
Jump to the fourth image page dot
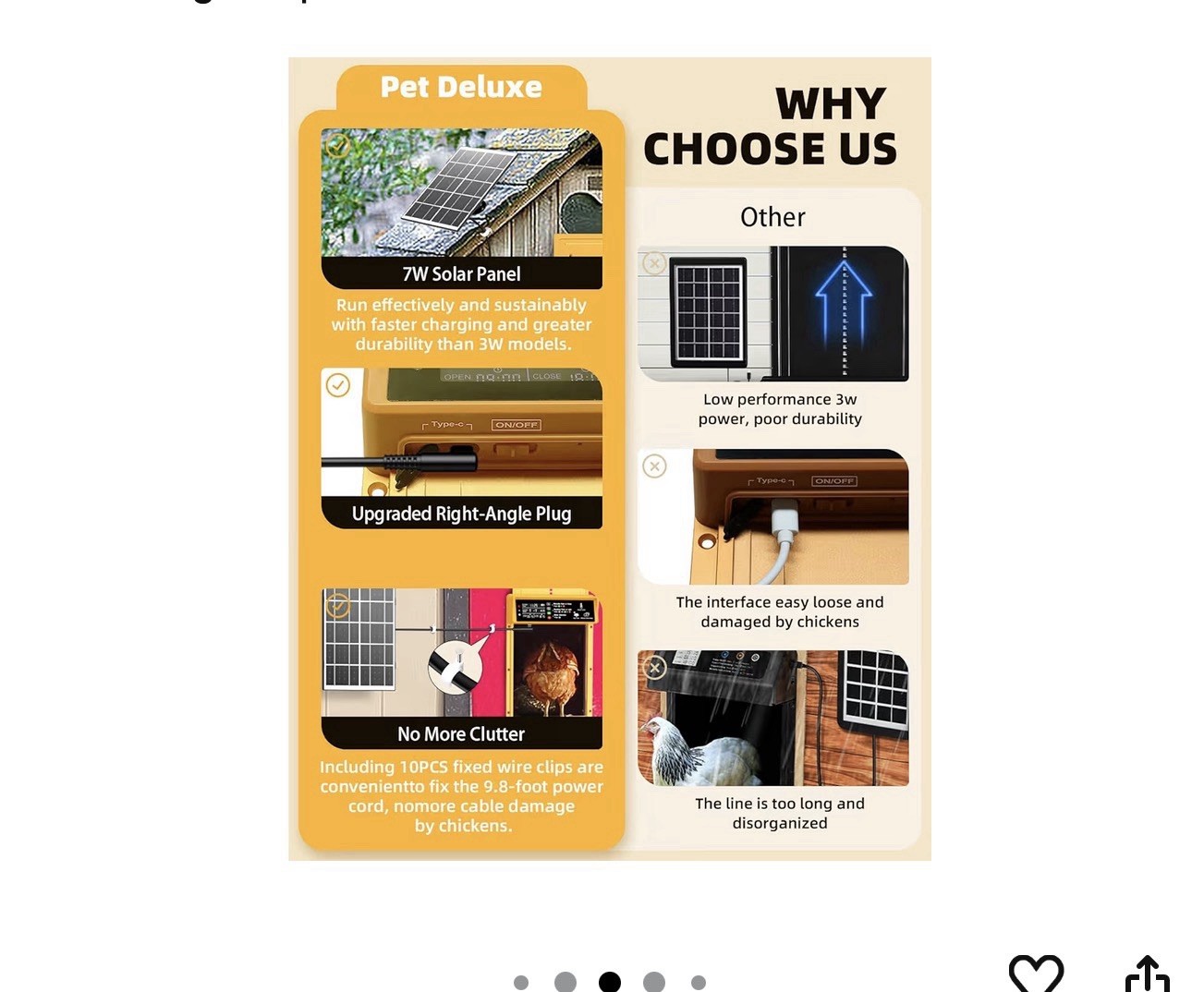click(x=654, y=982)
